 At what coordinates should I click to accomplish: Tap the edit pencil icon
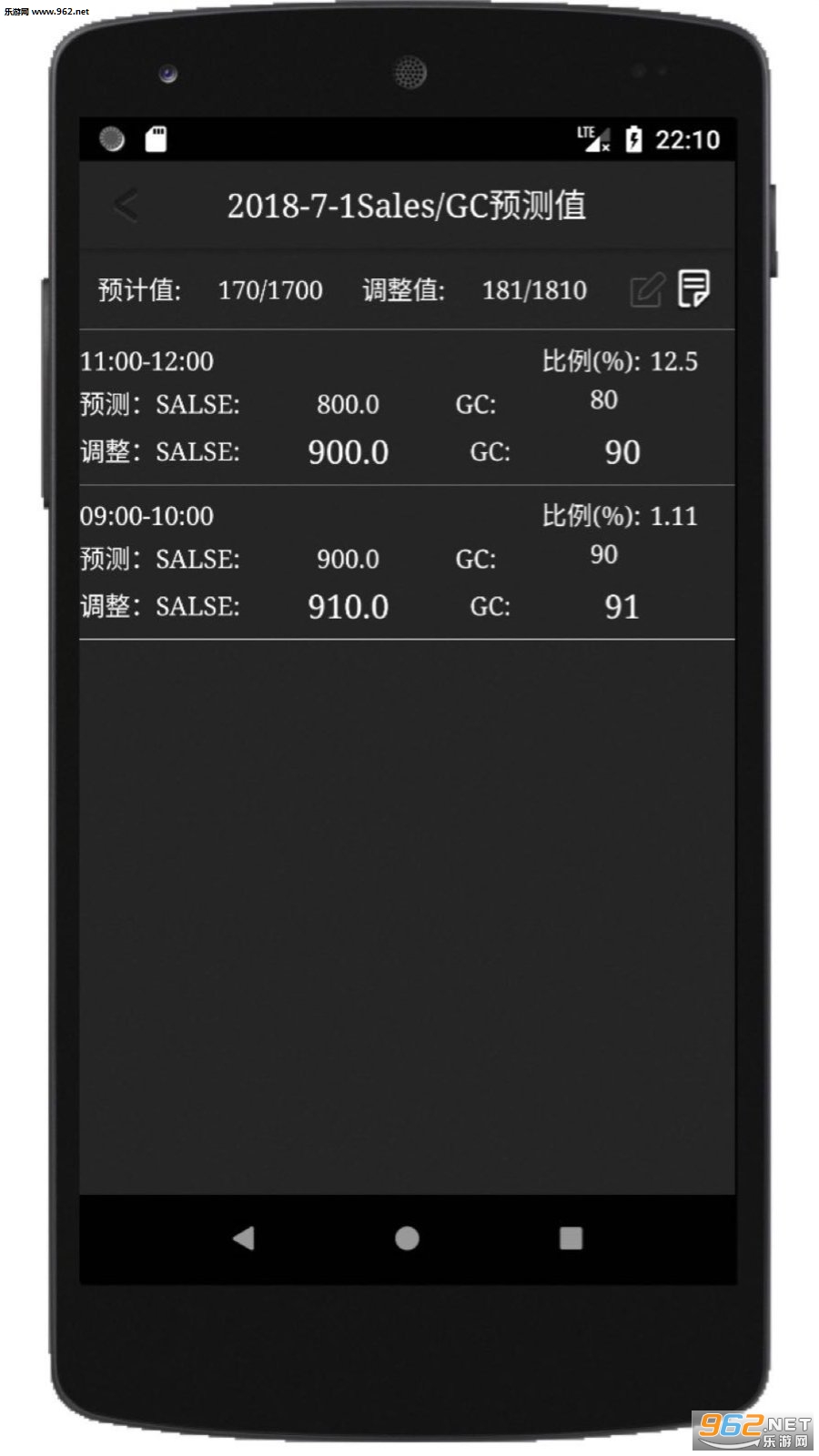click(x=647, y=291)
